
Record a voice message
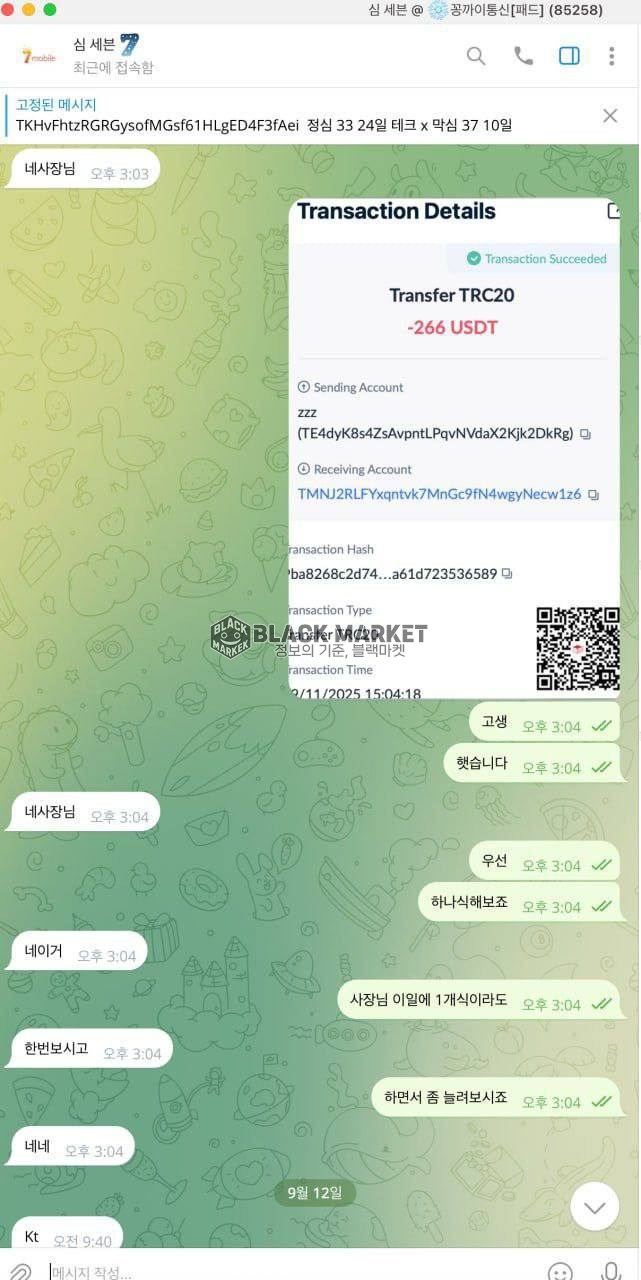pos(611,1272)
